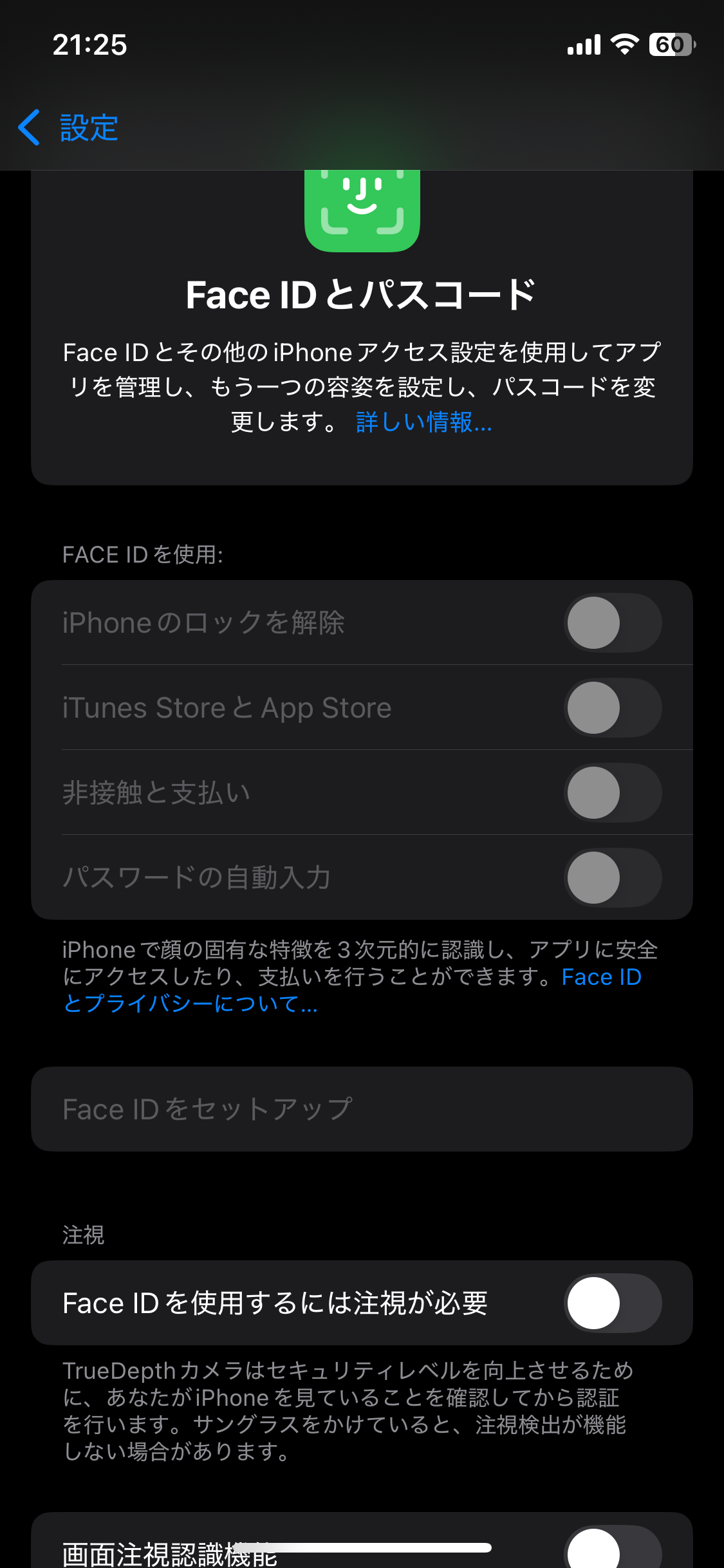
Task: Tap the FACE IDを使用 section header
Action: (142, 554)
